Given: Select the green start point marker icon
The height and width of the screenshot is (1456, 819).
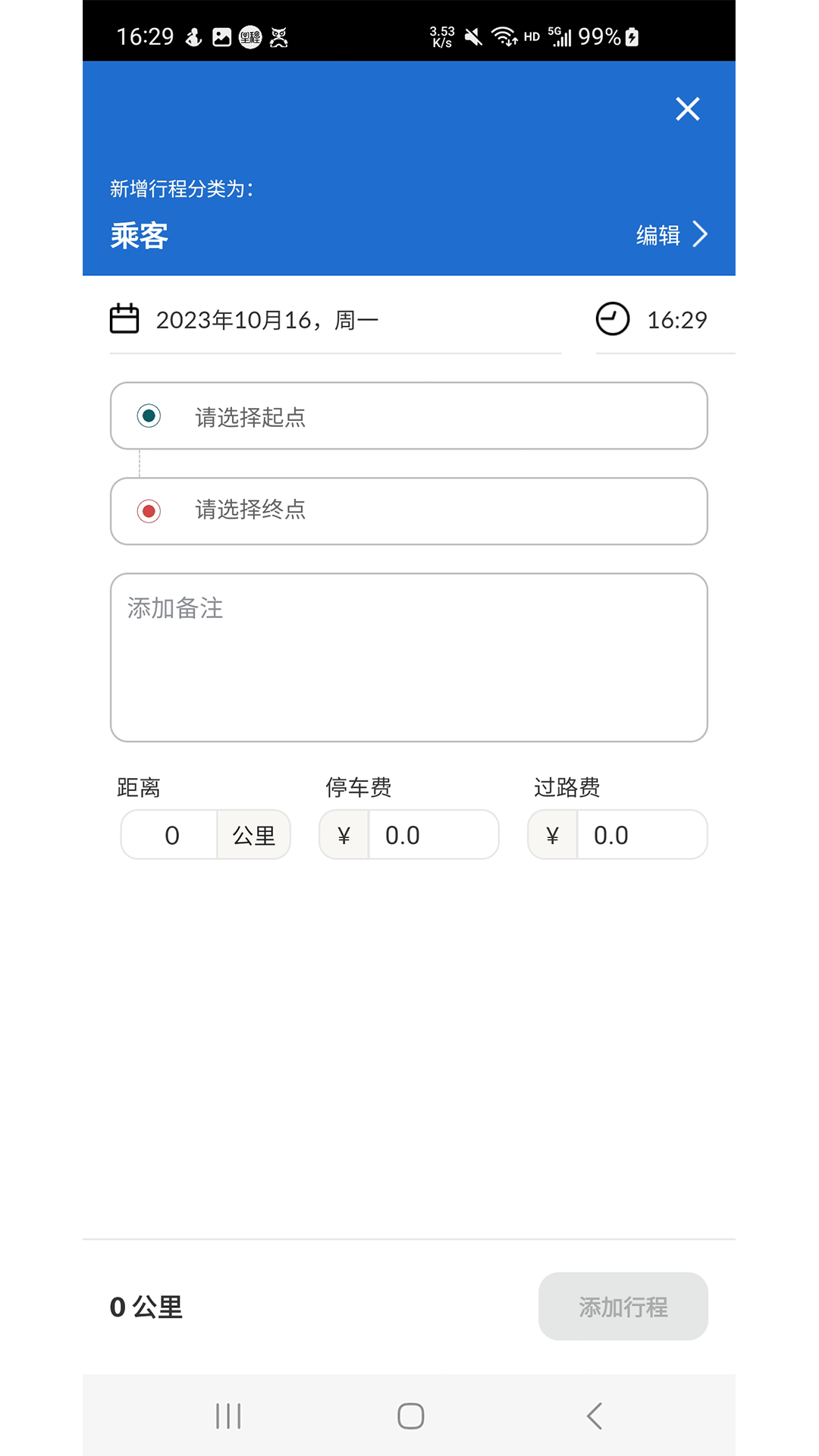Looking at the screenshot, I should pos(149,416).
